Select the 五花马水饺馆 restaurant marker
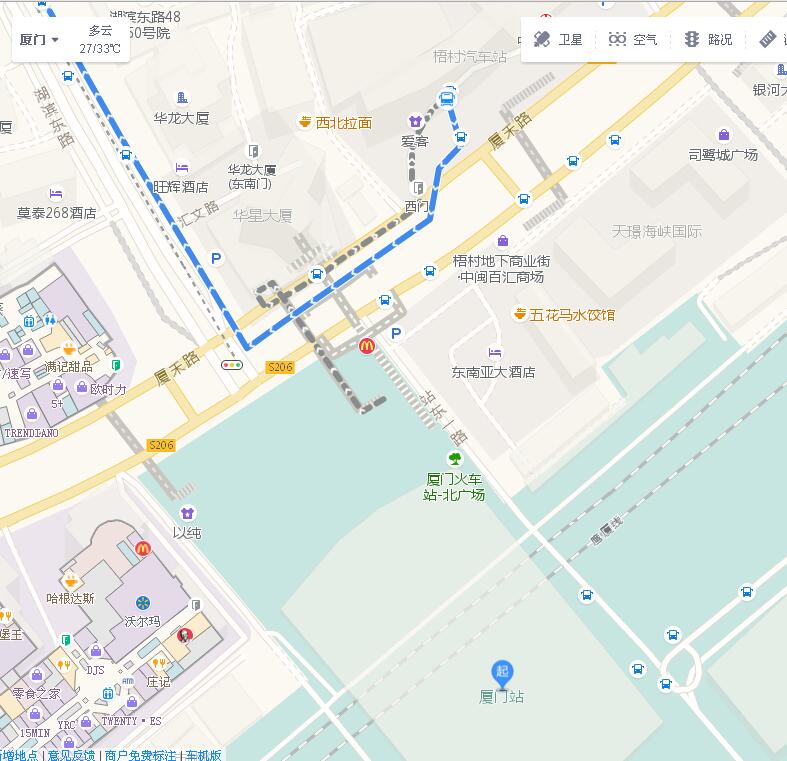 (519, 314)
